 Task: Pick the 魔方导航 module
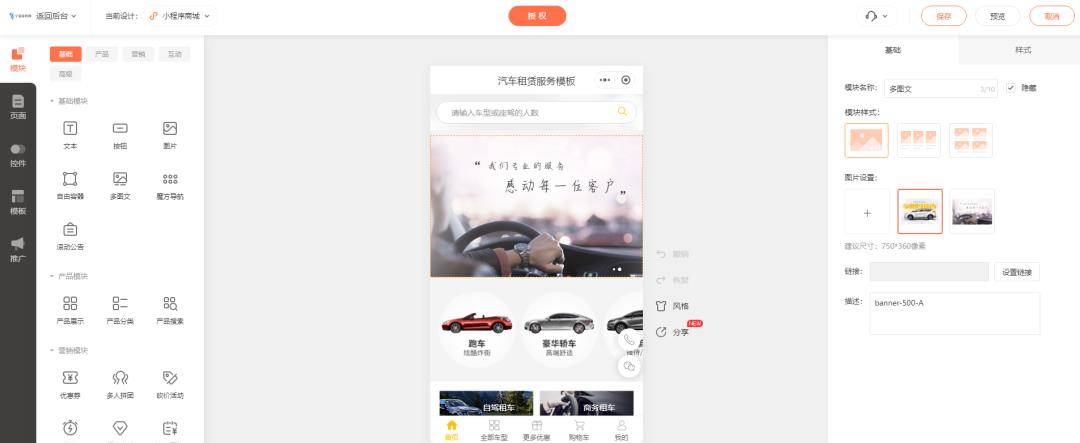[x=170, y=185]
